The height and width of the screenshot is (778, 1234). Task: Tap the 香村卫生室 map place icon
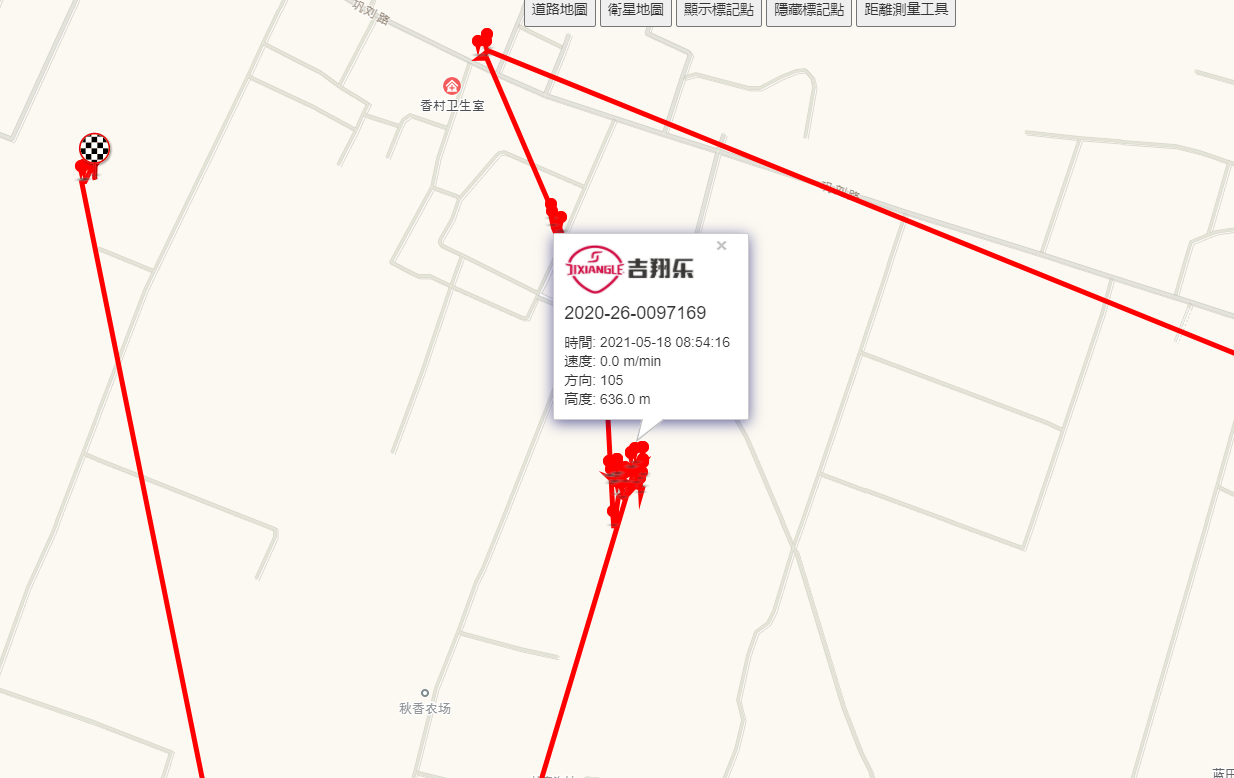pyautogui.click(x=452, y=86)
